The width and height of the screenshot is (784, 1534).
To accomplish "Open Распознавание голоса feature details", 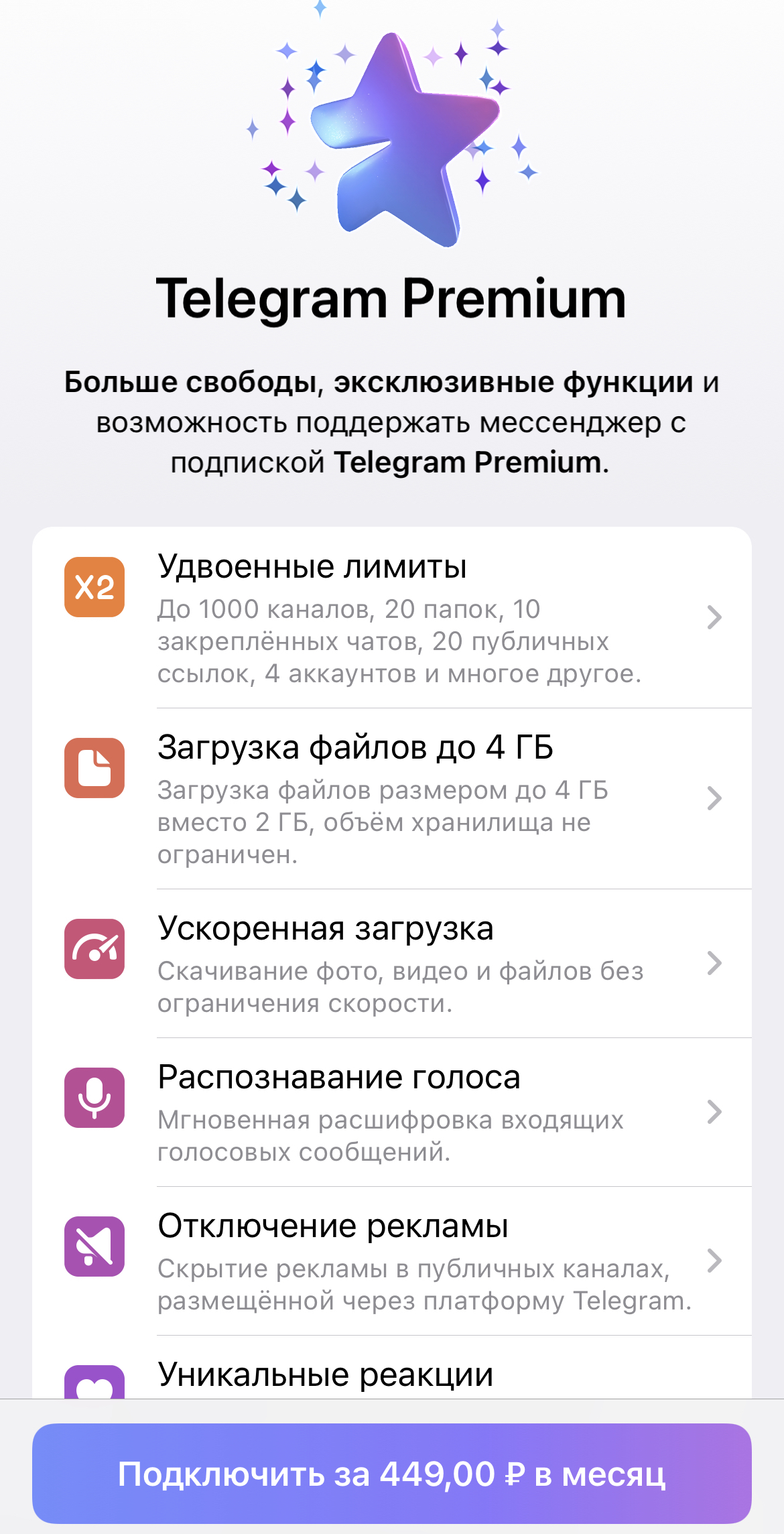I will (x=391, y=1112).
